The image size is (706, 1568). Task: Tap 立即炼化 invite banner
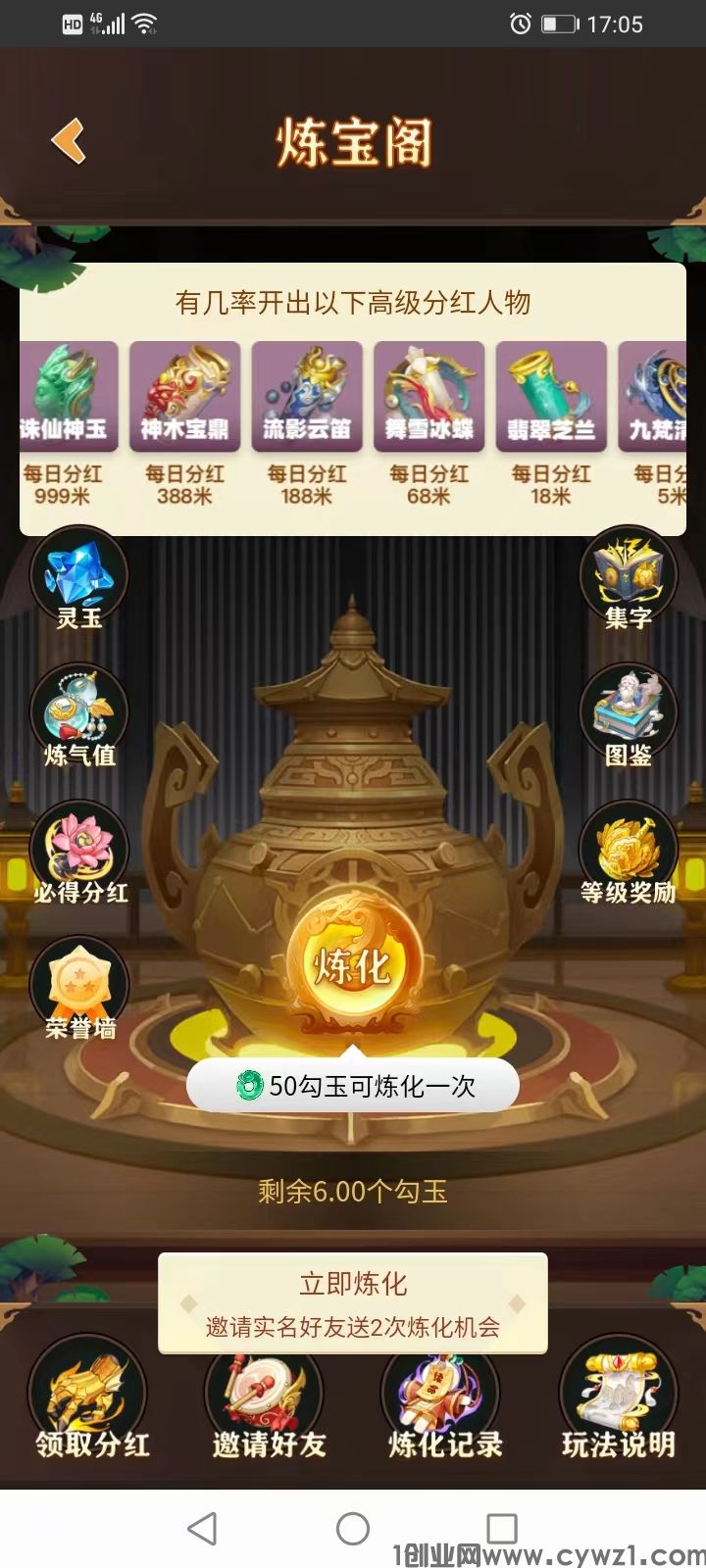pos(353,1303)
